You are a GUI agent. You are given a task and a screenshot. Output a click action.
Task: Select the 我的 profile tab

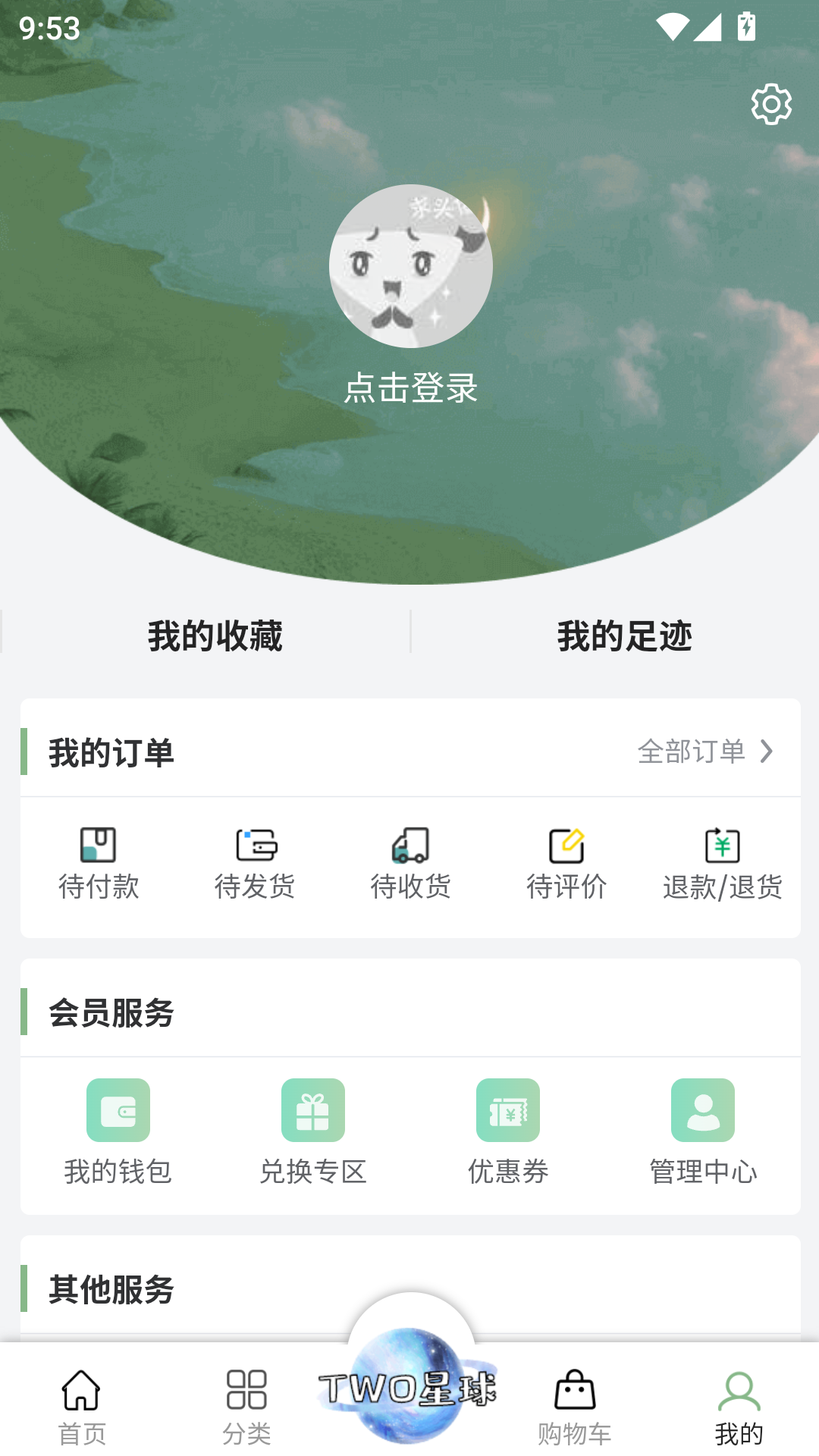739,1407
